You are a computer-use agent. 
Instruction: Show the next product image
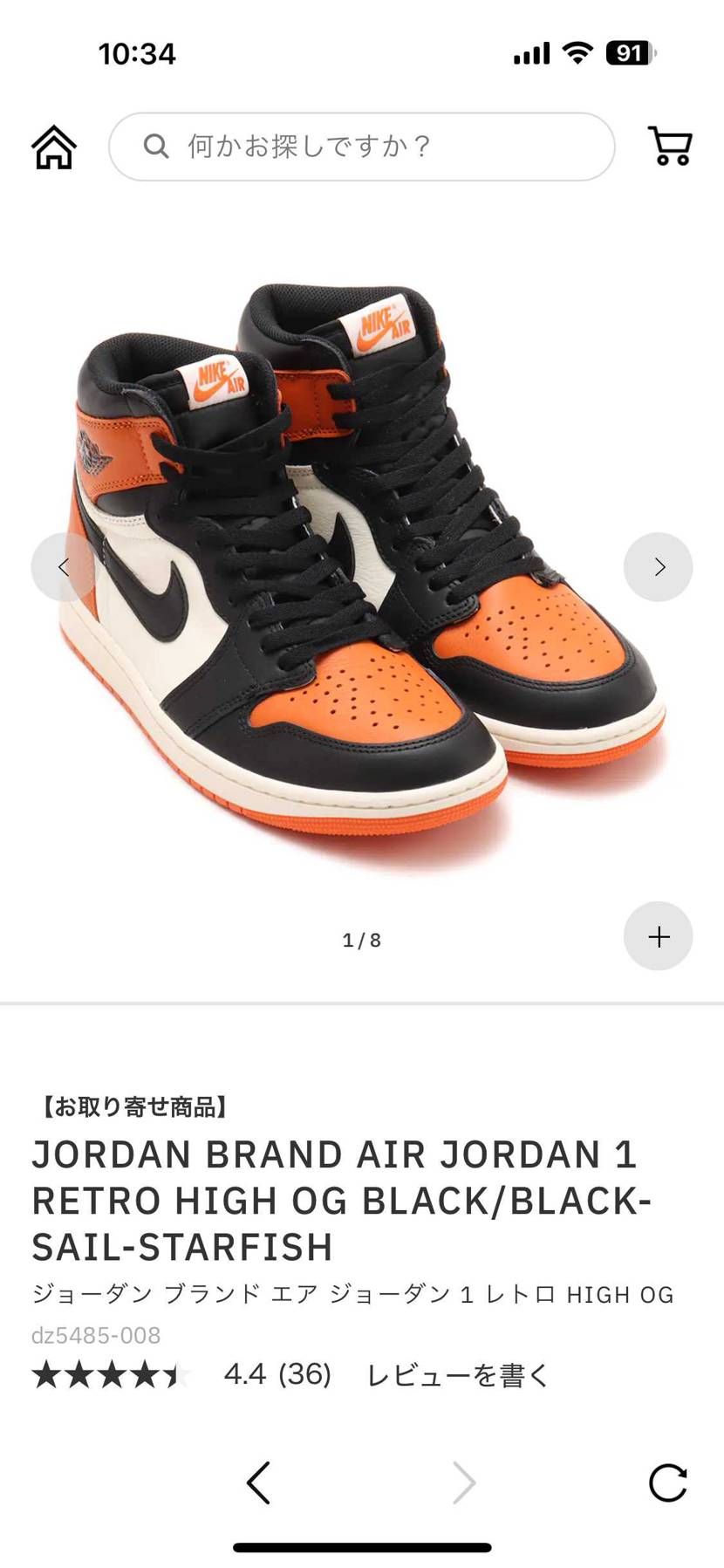tap(659, 567)
